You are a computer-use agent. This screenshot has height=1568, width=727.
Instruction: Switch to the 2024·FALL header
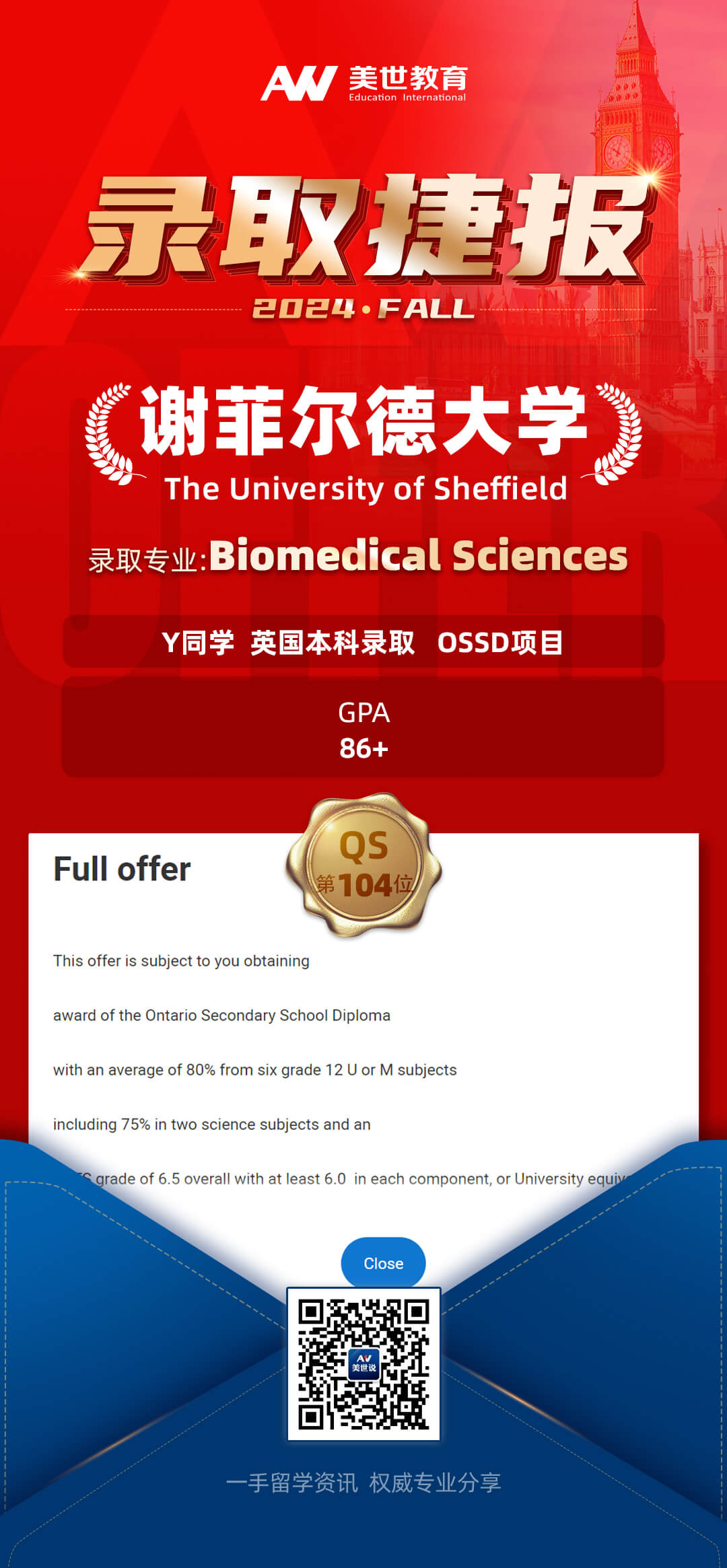tap(363, 308)
